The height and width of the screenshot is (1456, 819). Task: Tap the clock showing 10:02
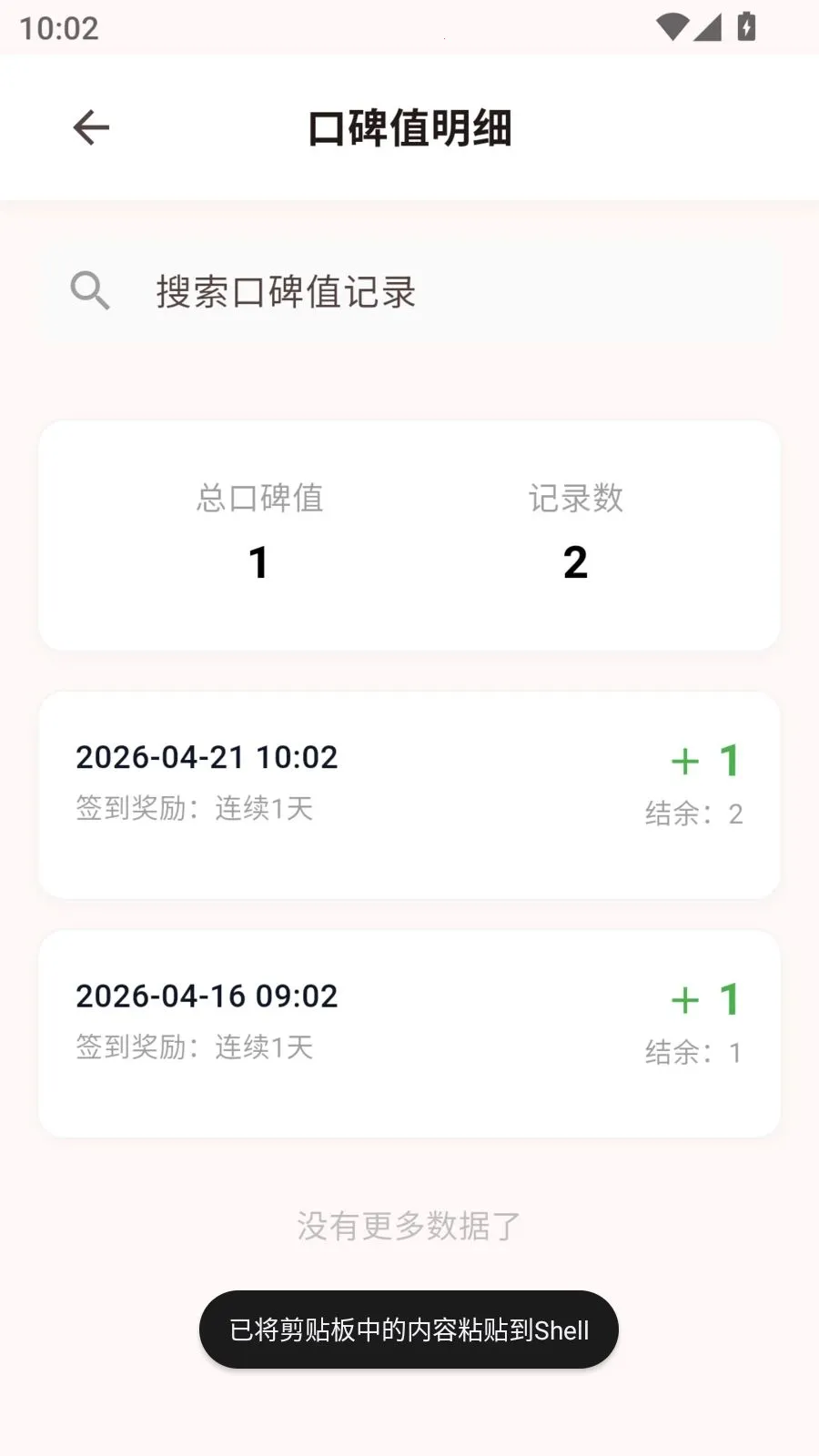[56, 28]
